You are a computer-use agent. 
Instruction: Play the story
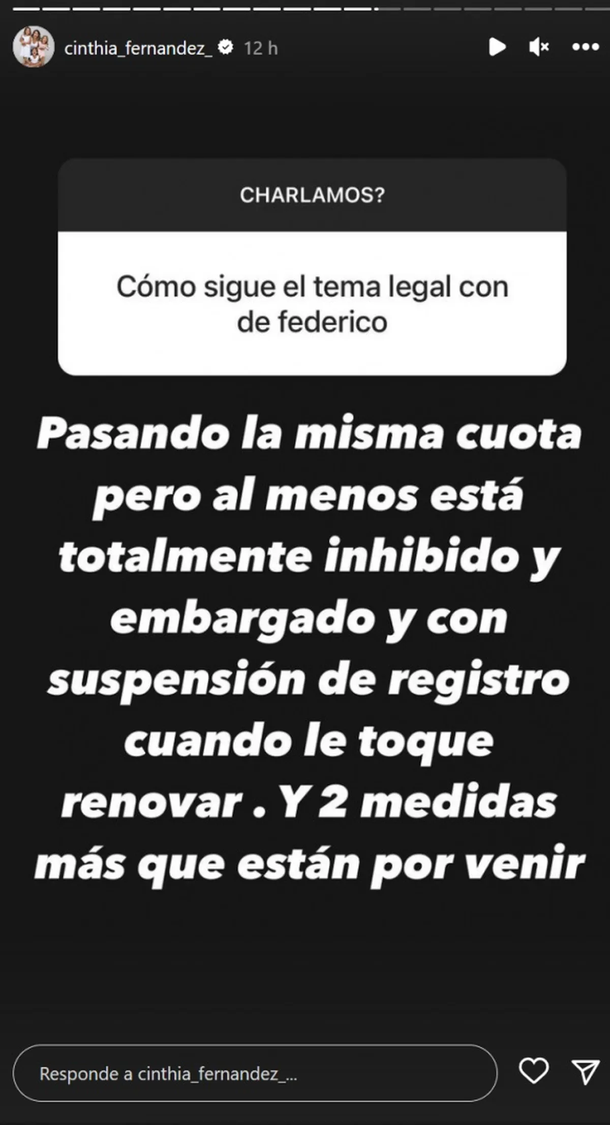click(496, 47)
